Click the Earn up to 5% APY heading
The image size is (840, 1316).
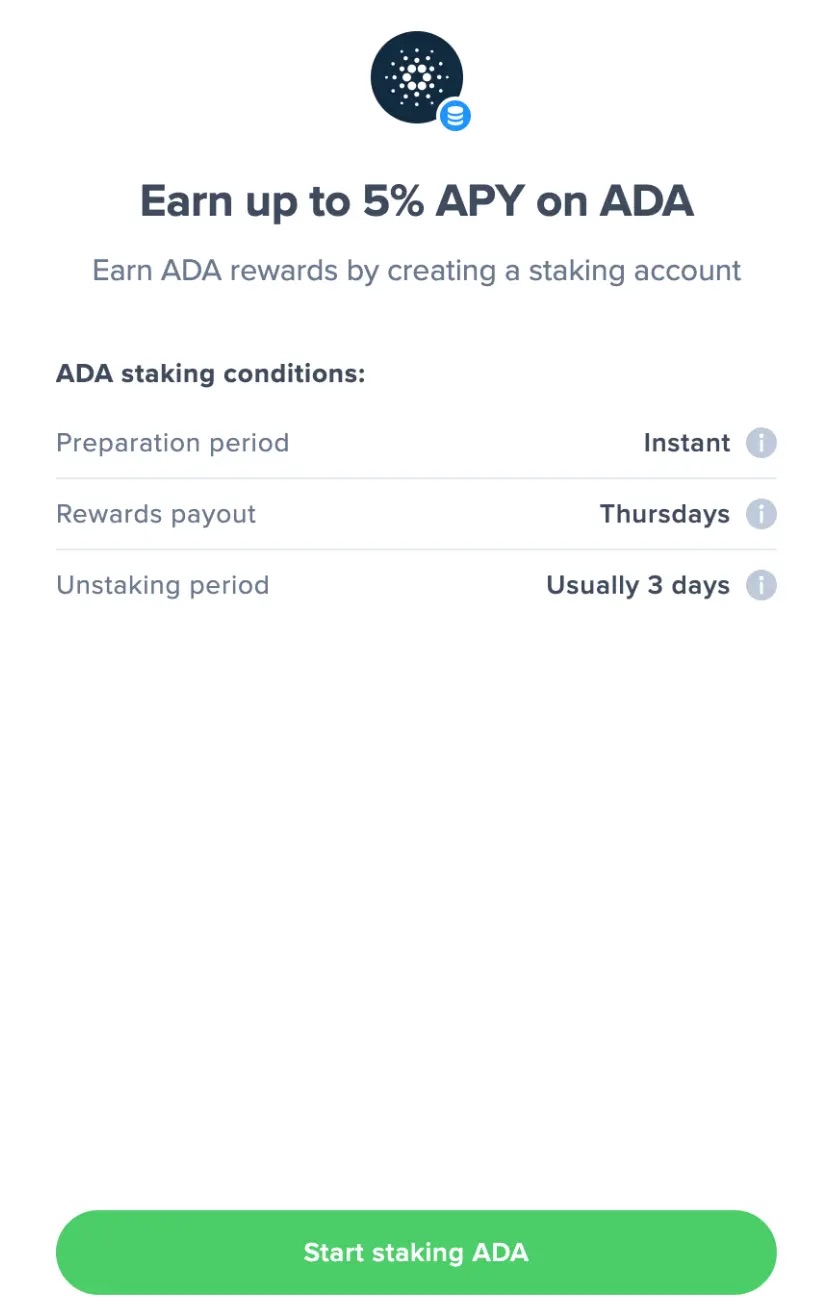click(x=417, y=200)
